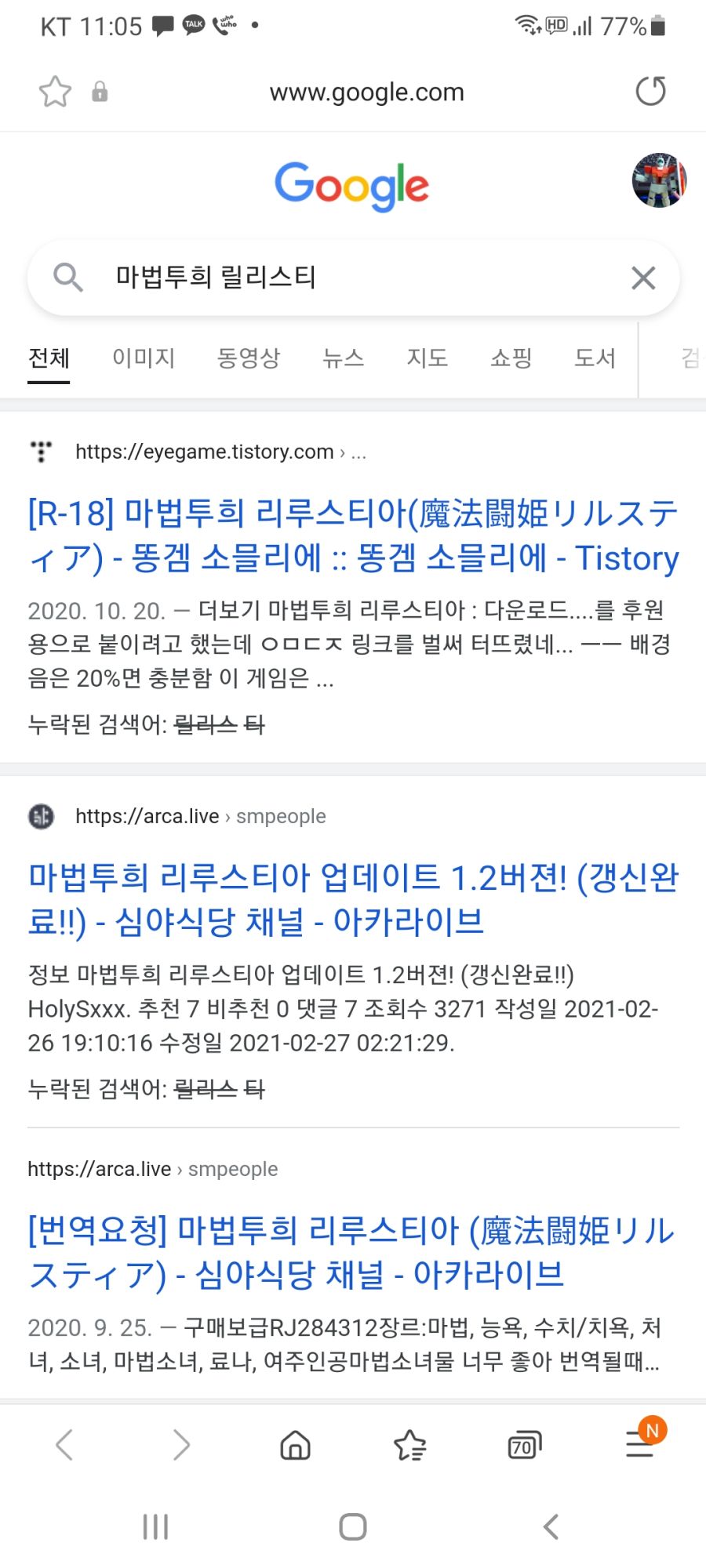Open the browser bookmarks list
706x1568 pixels.
point(409,1444)
